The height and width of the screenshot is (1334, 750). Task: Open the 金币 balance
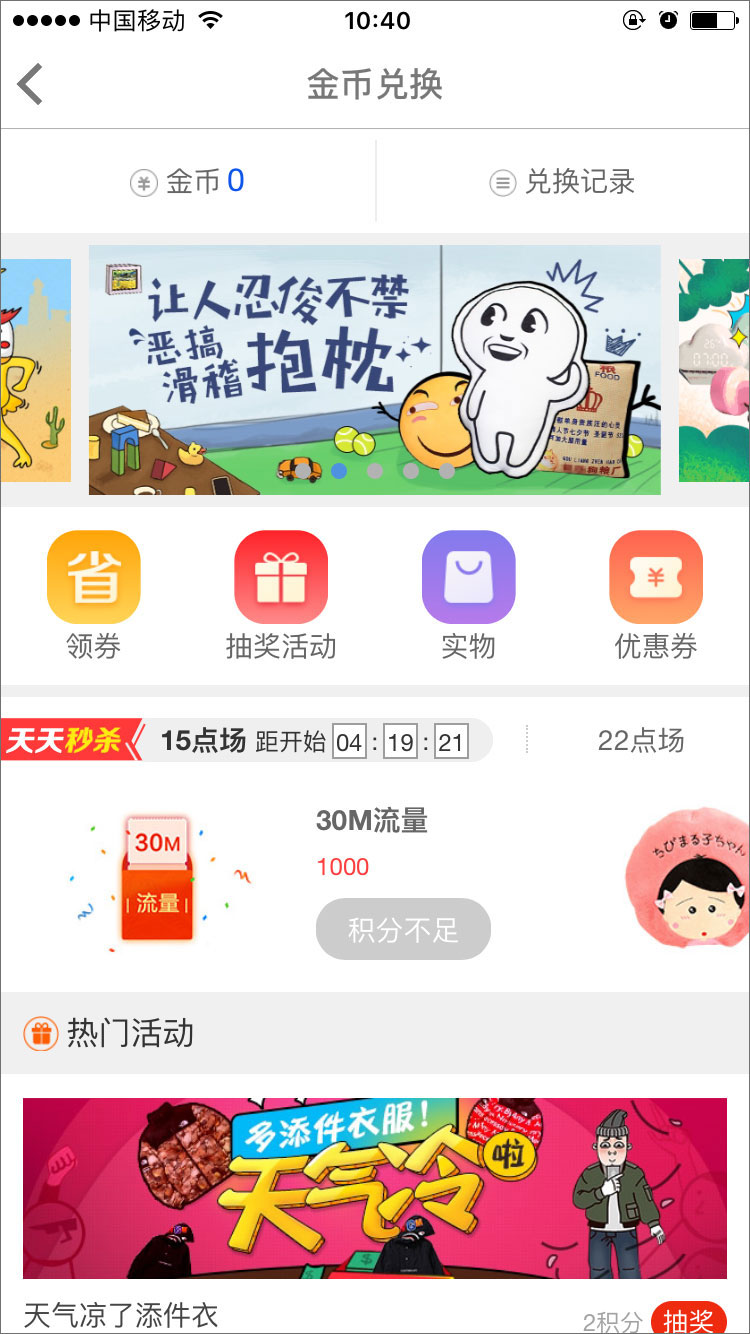[x=188, y=182]
